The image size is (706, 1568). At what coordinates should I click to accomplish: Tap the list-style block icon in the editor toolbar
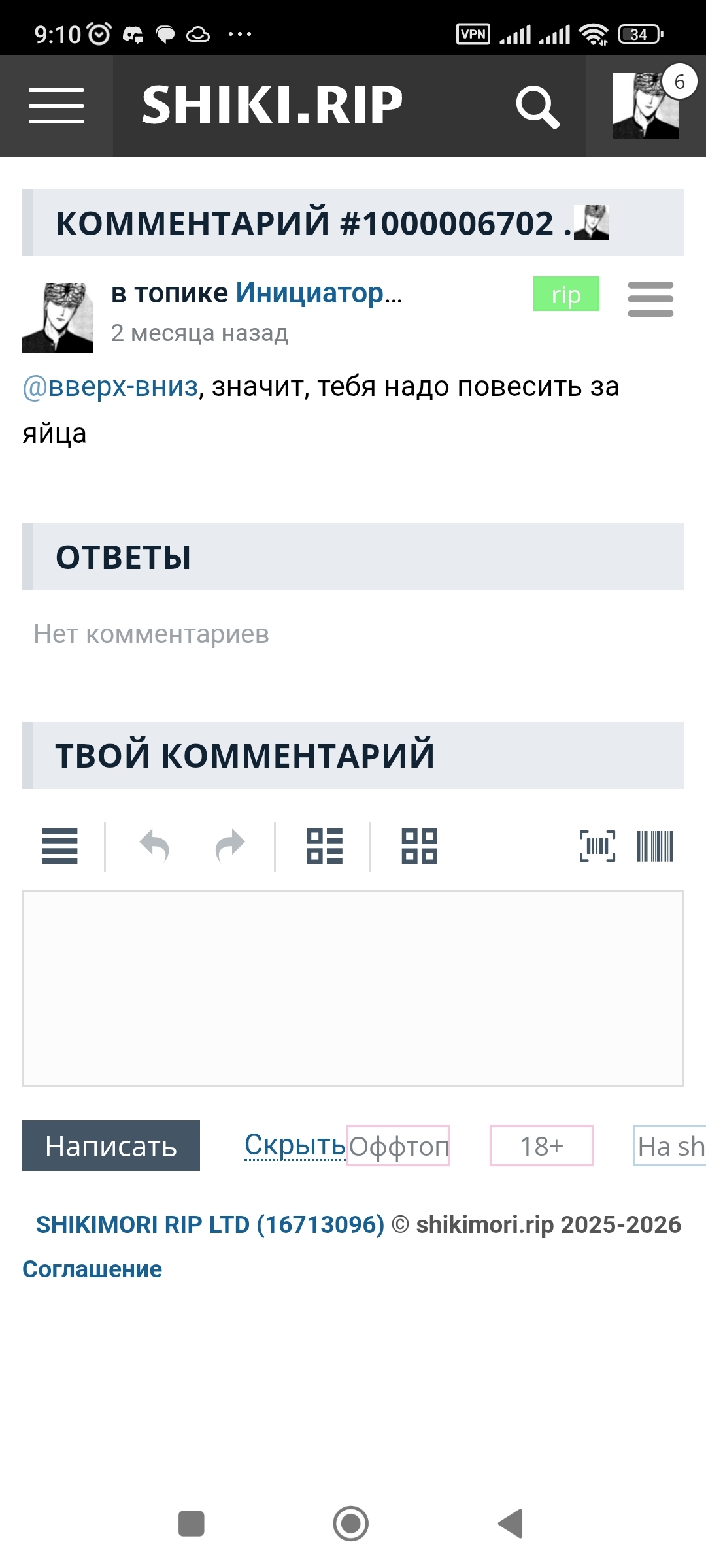click(325, 846)
